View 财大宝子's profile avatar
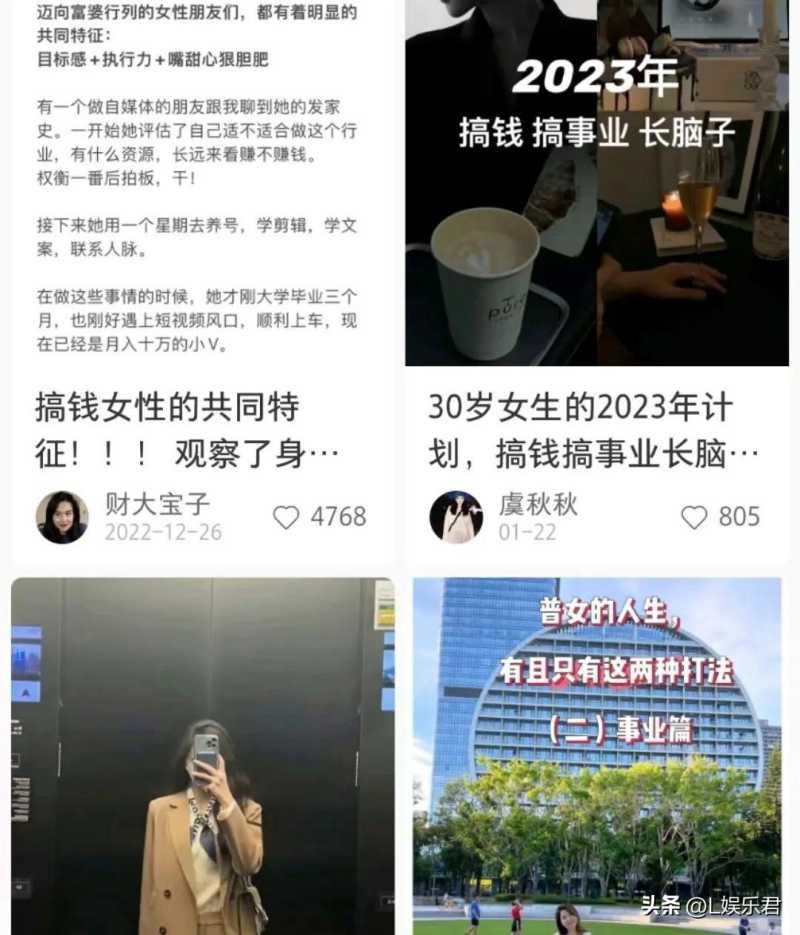 pos(62,517)
